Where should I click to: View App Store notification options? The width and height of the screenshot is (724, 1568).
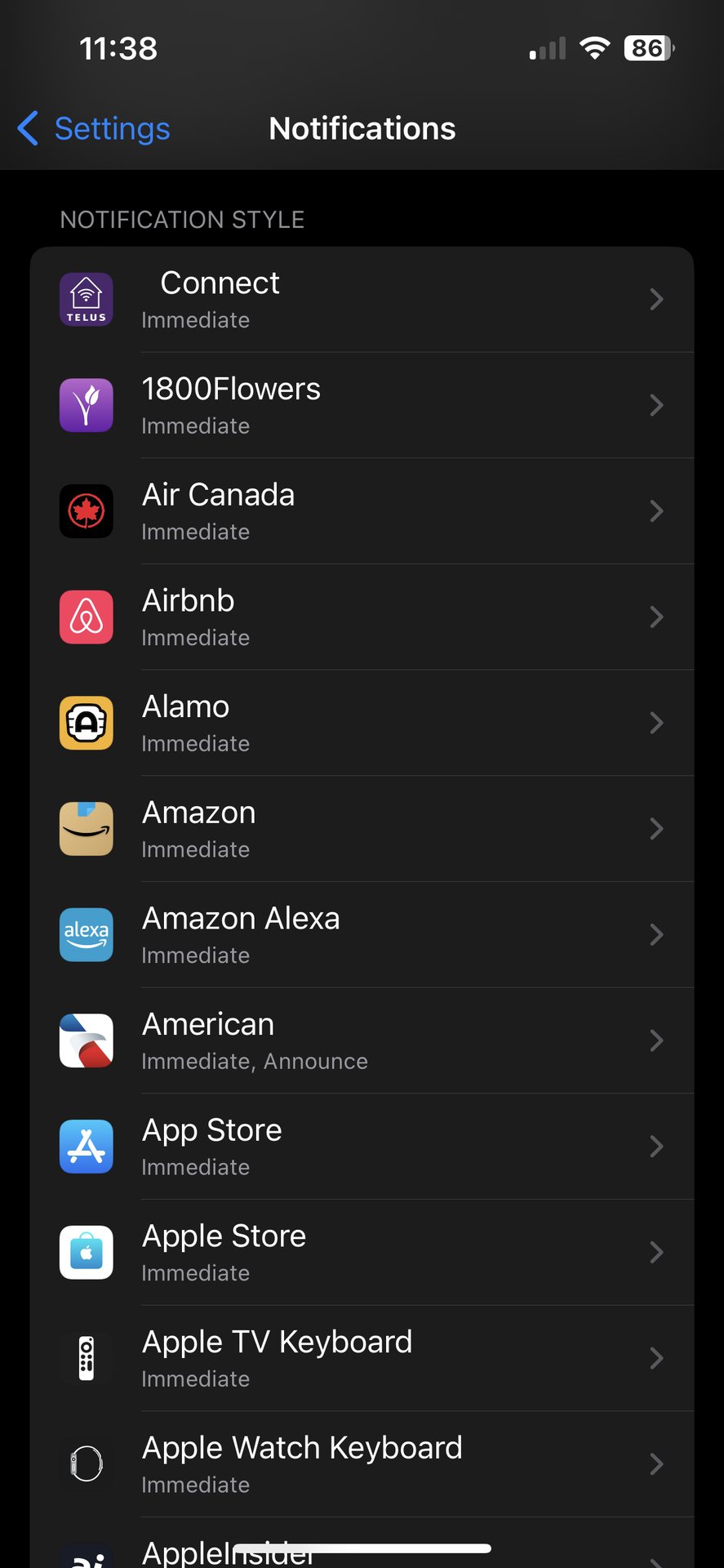(x=362, y=1147)
